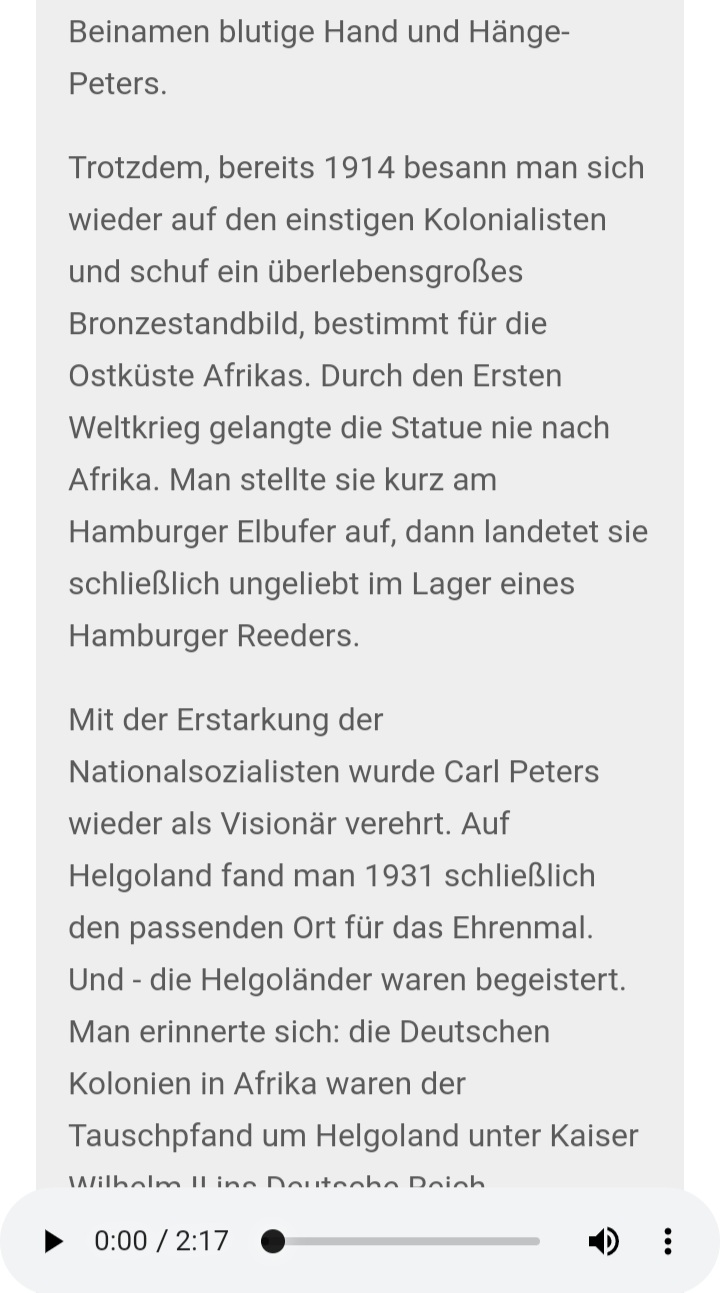Open the audio player's overflow menu
This screenshot has width=720, height=1293.
pos(667,1241)
